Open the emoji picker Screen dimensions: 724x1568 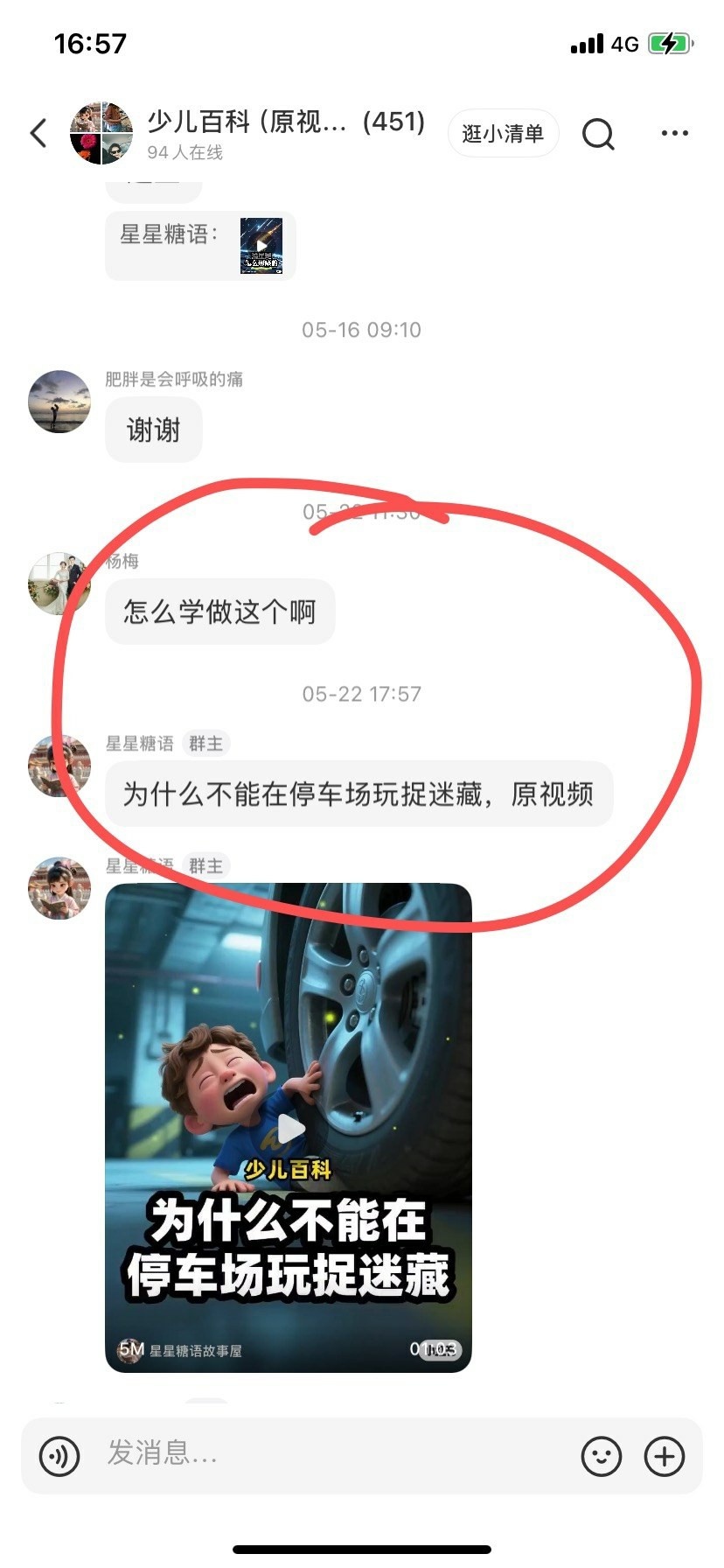coord(602,1456)
